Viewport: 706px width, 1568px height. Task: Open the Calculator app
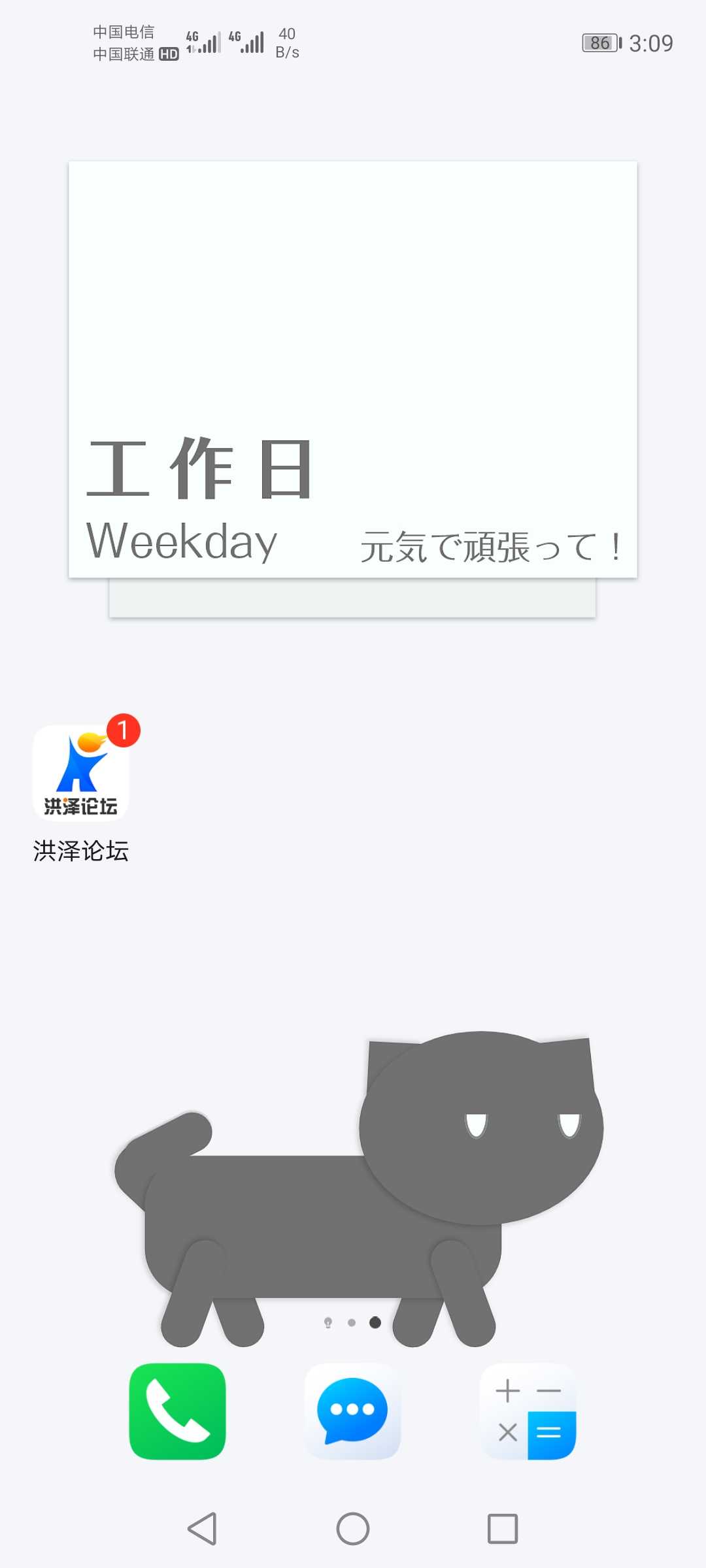coord(528,1411)
